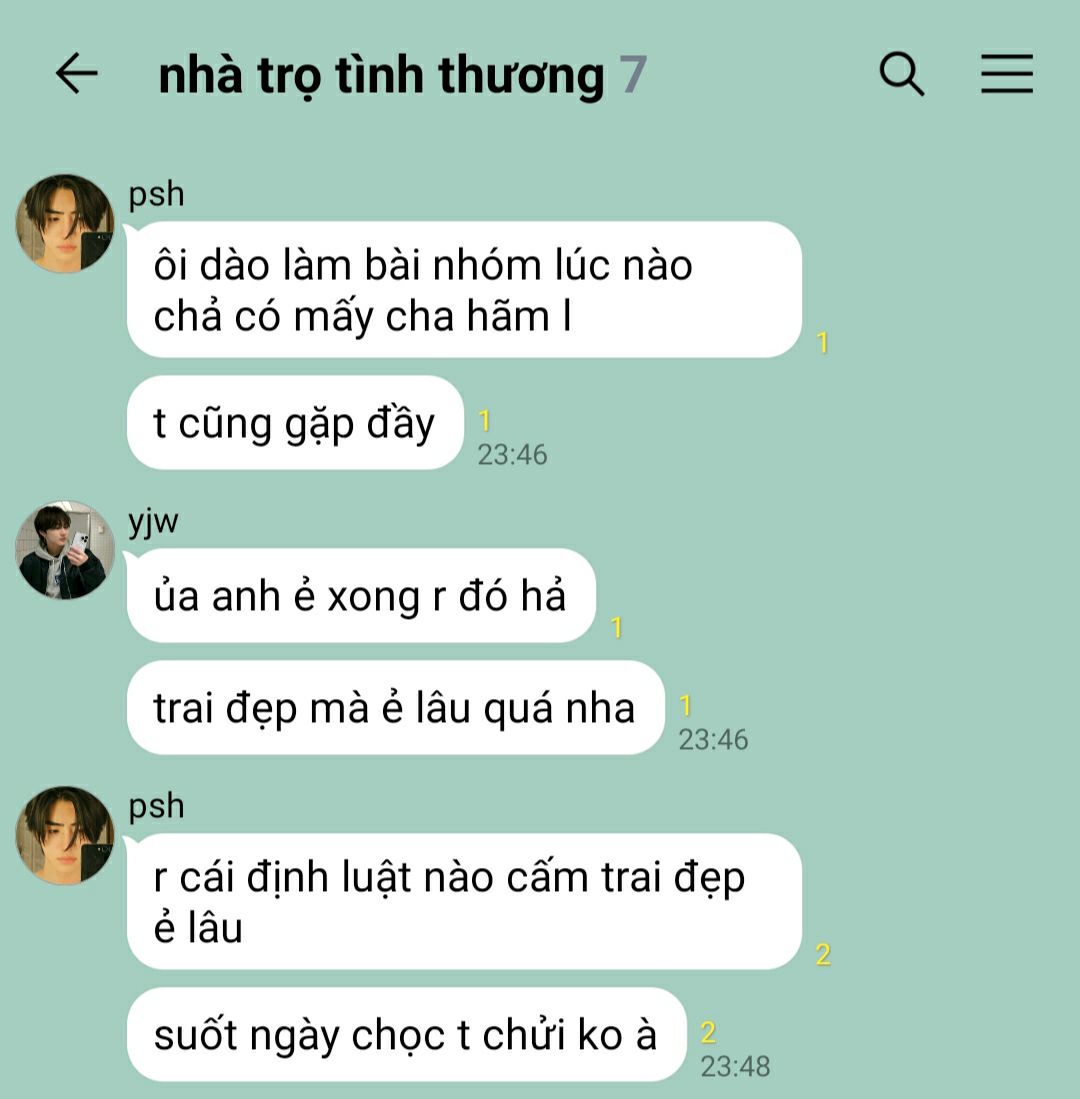Search within the nhà trọ tình thương chat
Screen dimensions: 1080x1099
901,75
